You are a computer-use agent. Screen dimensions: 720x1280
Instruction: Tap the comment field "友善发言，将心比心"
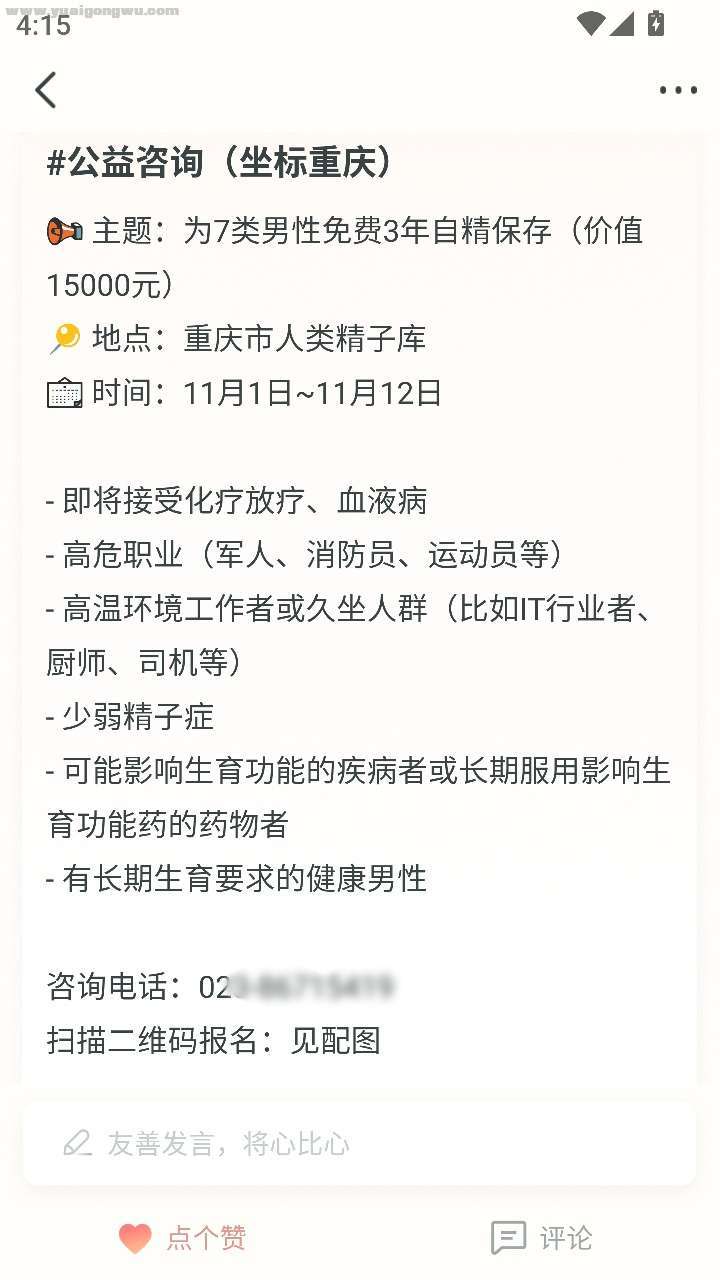pyautogui.click(x=358, y=1143)
